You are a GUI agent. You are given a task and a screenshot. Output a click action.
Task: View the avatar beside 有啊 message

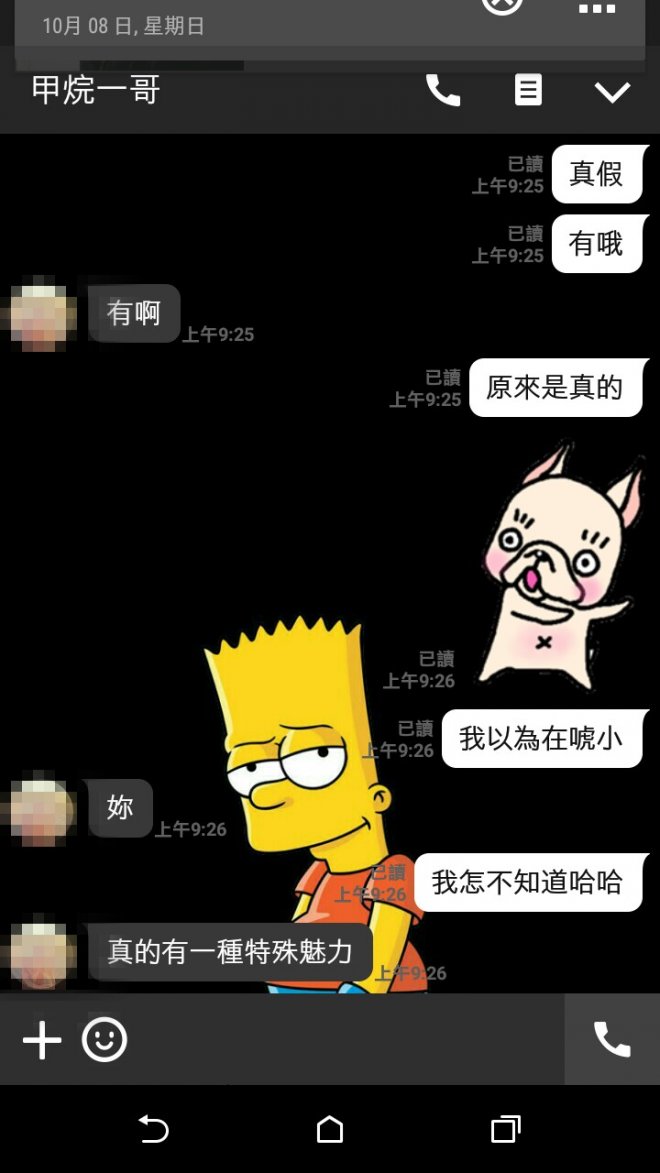[44, 317]
